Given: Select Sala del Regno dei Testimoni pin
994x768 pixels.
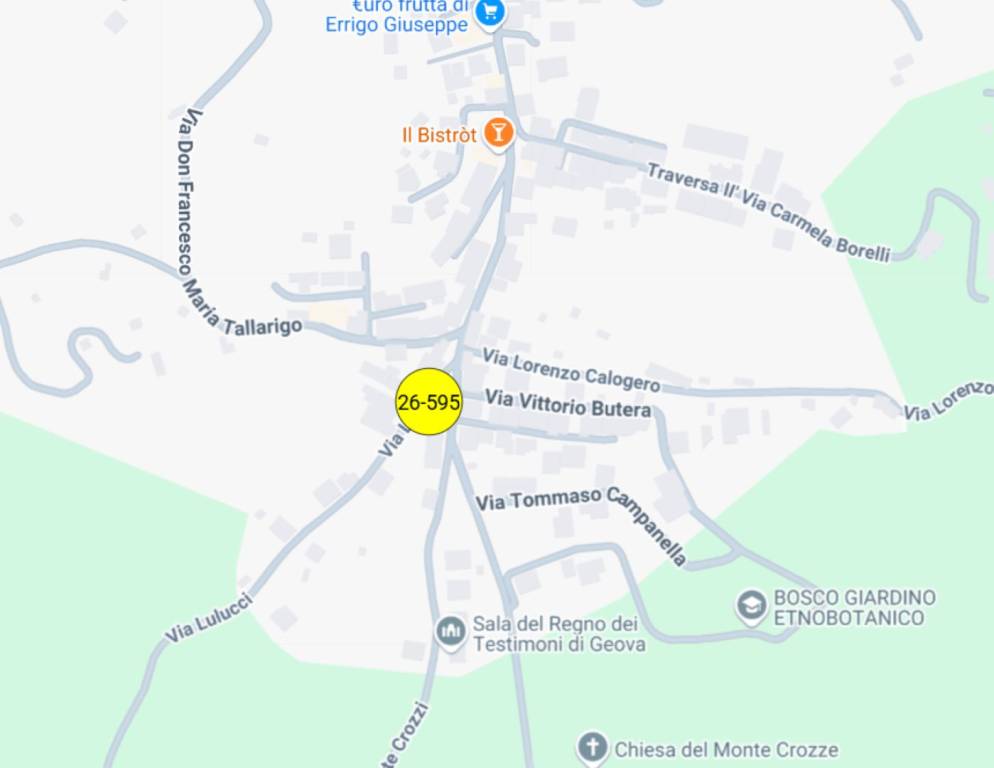Looking at the screenshot, I should pyautogui.click(x=451, y=630).
